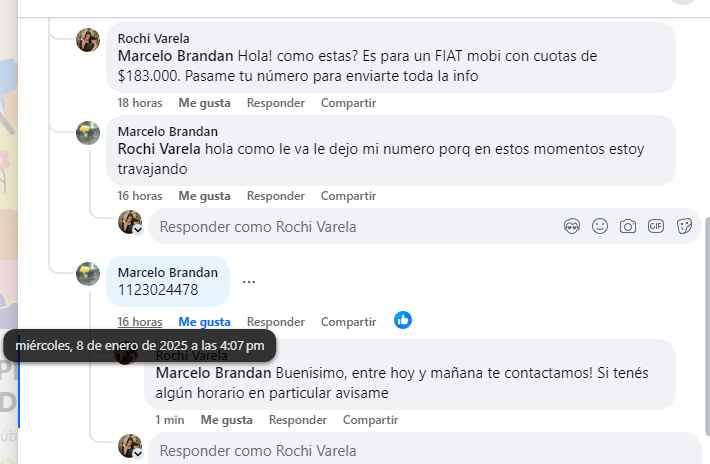Share Marcelo's 'hola como le va' comment
The image size is (710, 464).
348,196
